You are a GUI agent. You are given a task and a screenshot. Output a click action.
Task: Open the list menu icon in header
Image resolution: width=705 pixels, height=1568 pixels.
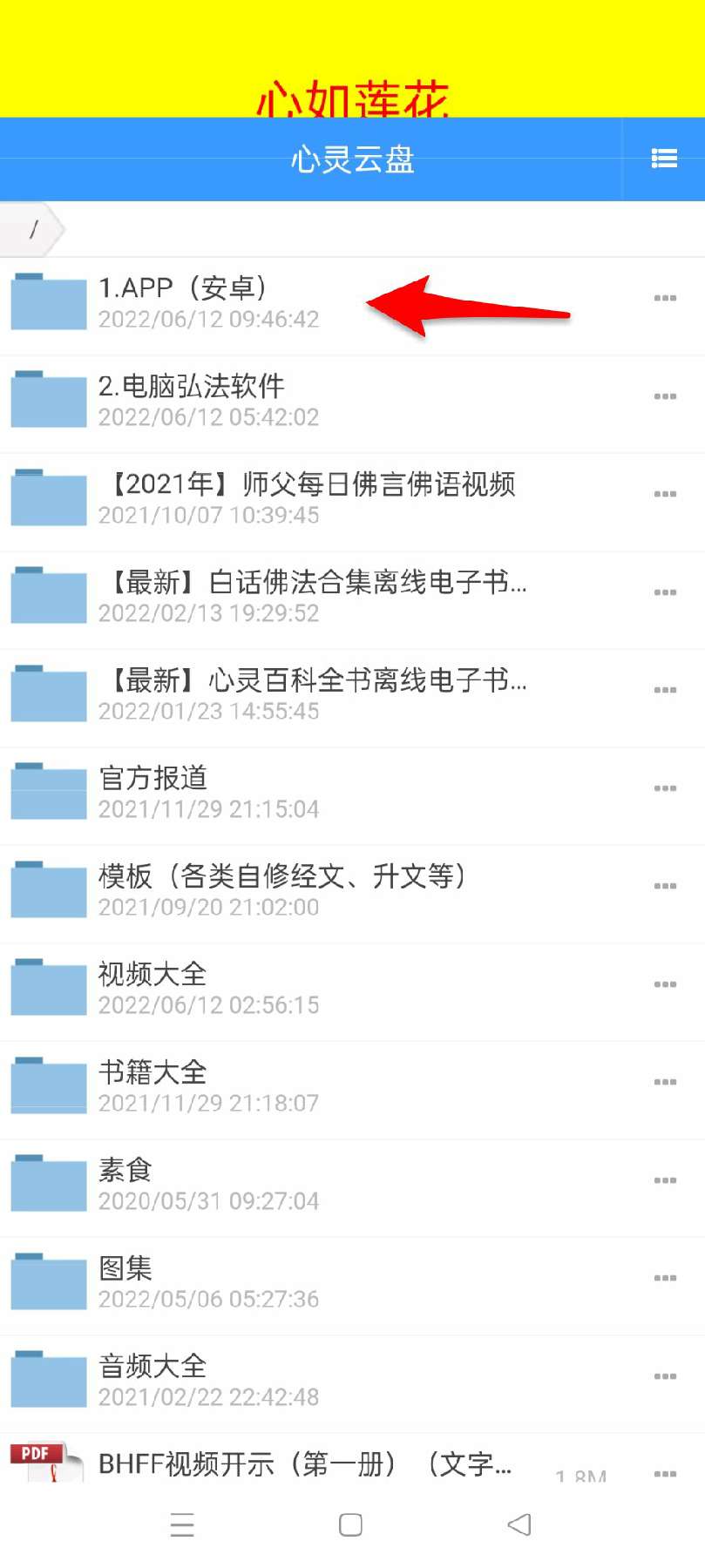pos(664,159)
